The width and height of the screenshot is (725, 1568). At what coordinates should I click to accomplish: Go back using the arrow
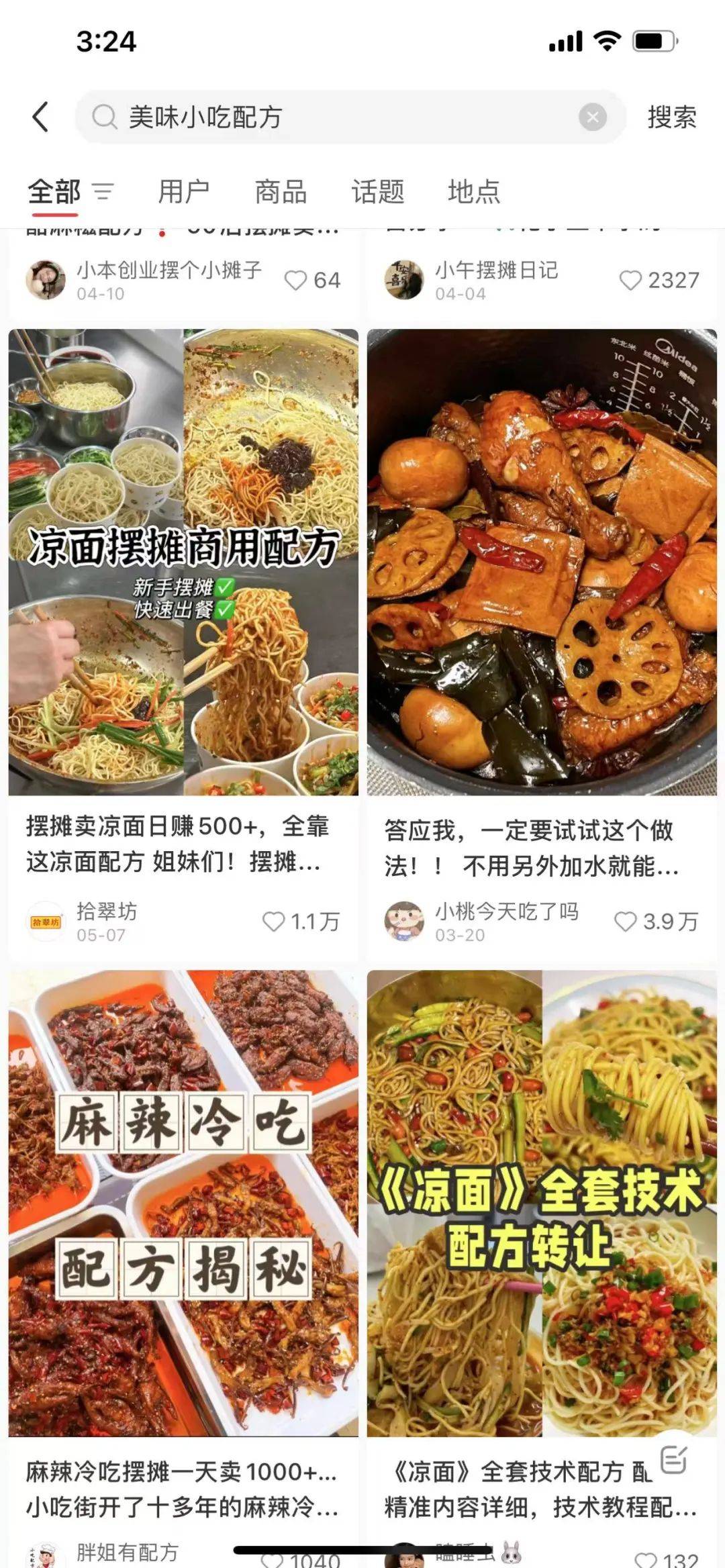point(41,117)
